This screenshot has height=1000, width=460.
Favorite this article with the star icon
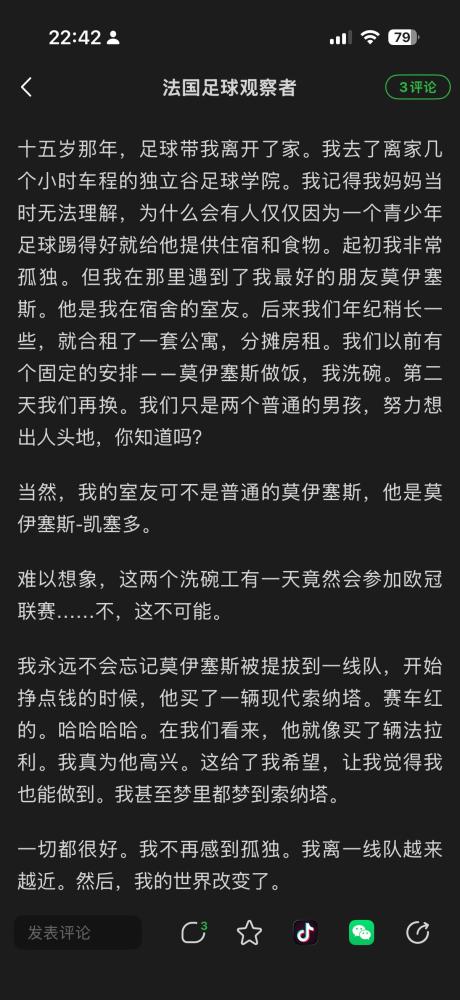(x=249, y=932)
